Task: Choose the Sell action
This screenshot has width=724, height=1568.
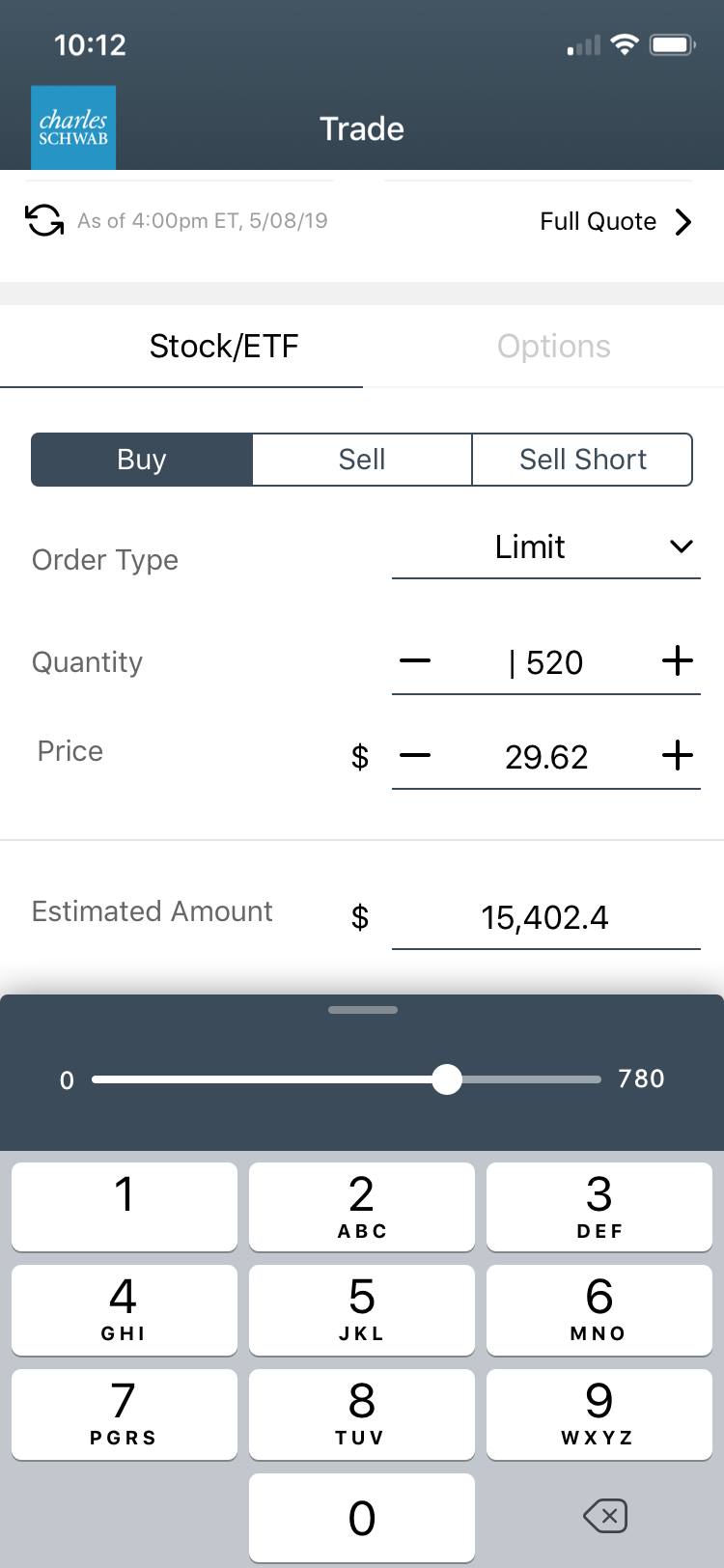Action: (x=362, y=460)
